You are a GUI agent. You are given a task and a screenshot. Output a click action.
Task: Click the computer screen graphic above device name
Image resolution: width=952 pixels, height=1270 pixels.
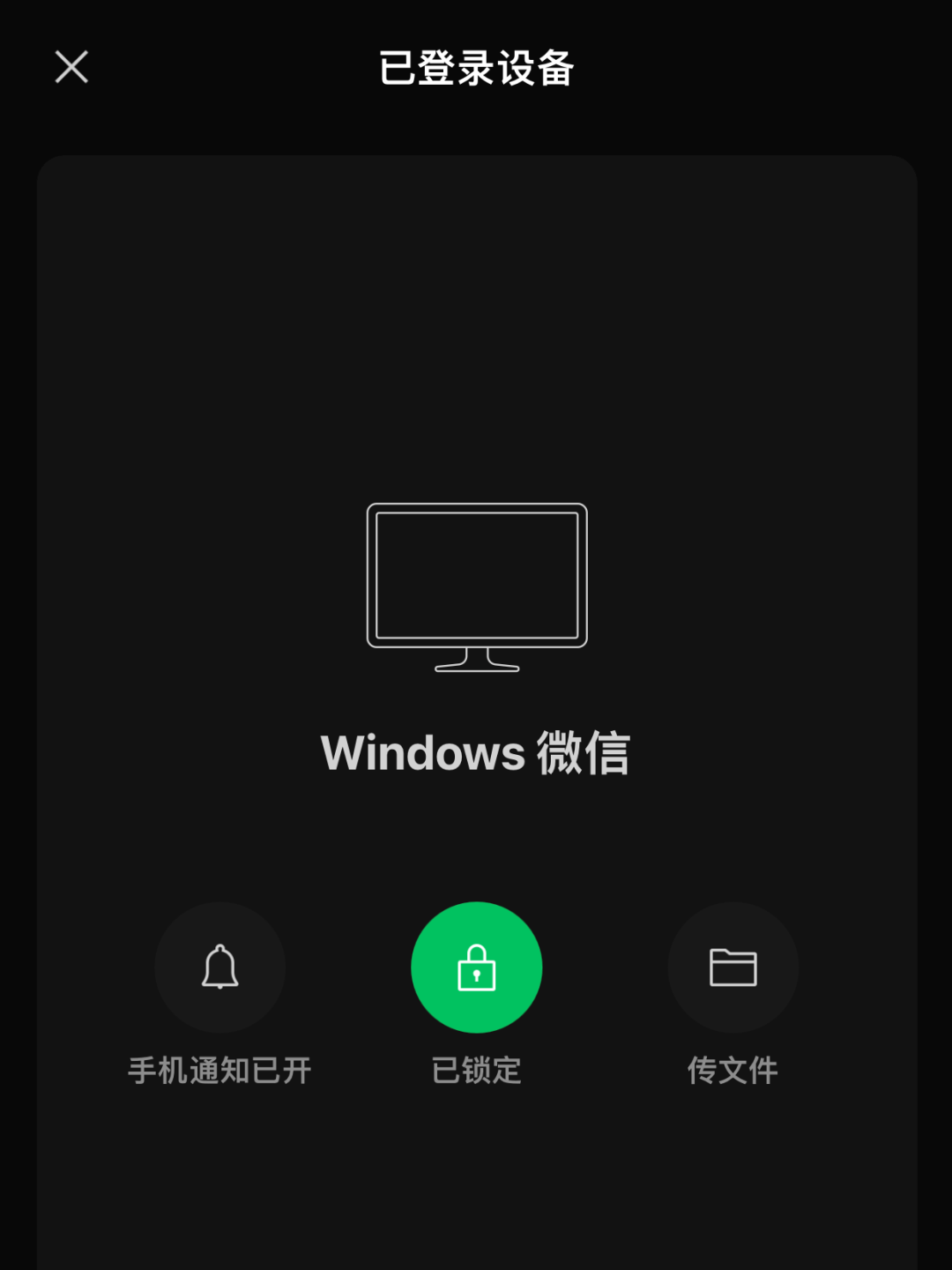coord(476,582)
